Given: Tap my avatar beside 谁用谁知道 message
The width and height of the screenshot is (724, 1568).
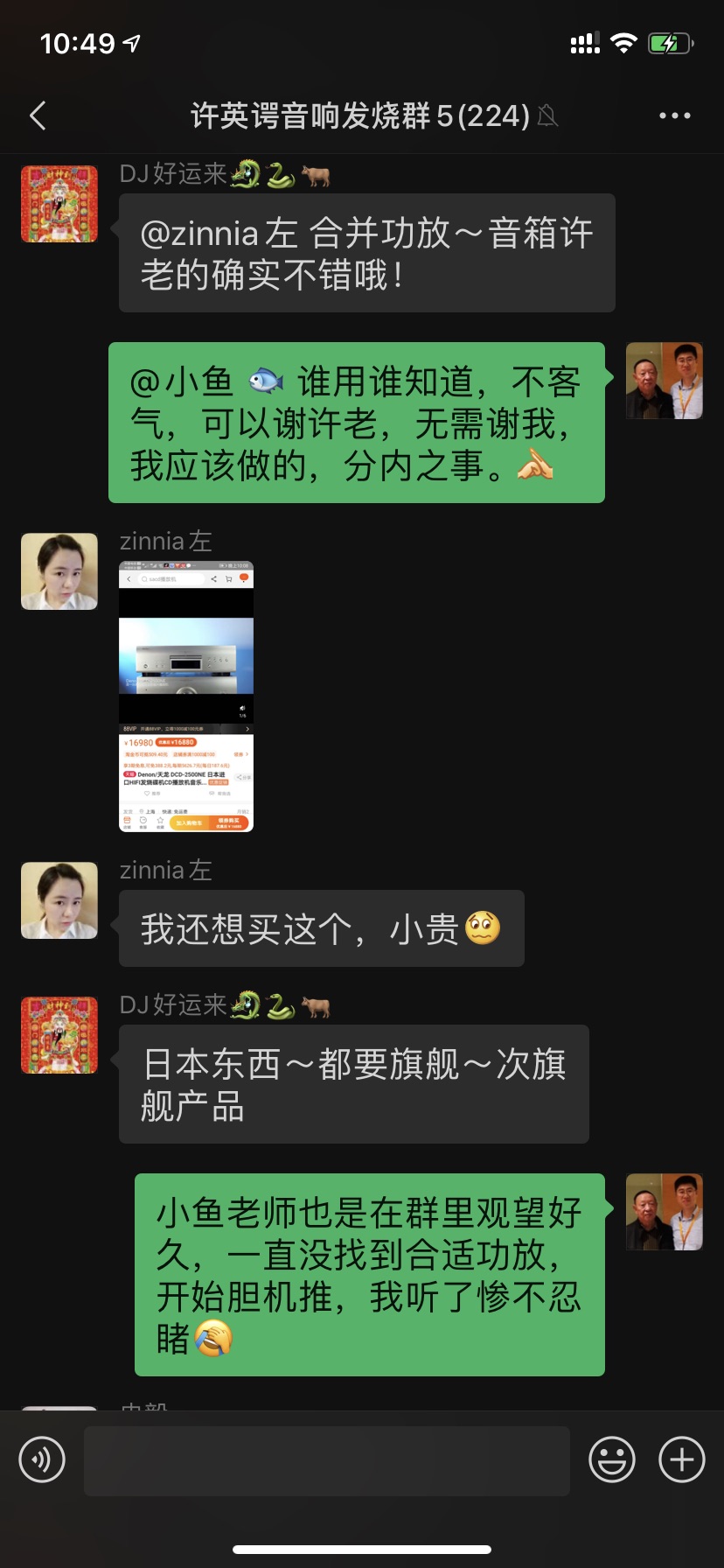Looking at the screenshot, I should 664,381.
